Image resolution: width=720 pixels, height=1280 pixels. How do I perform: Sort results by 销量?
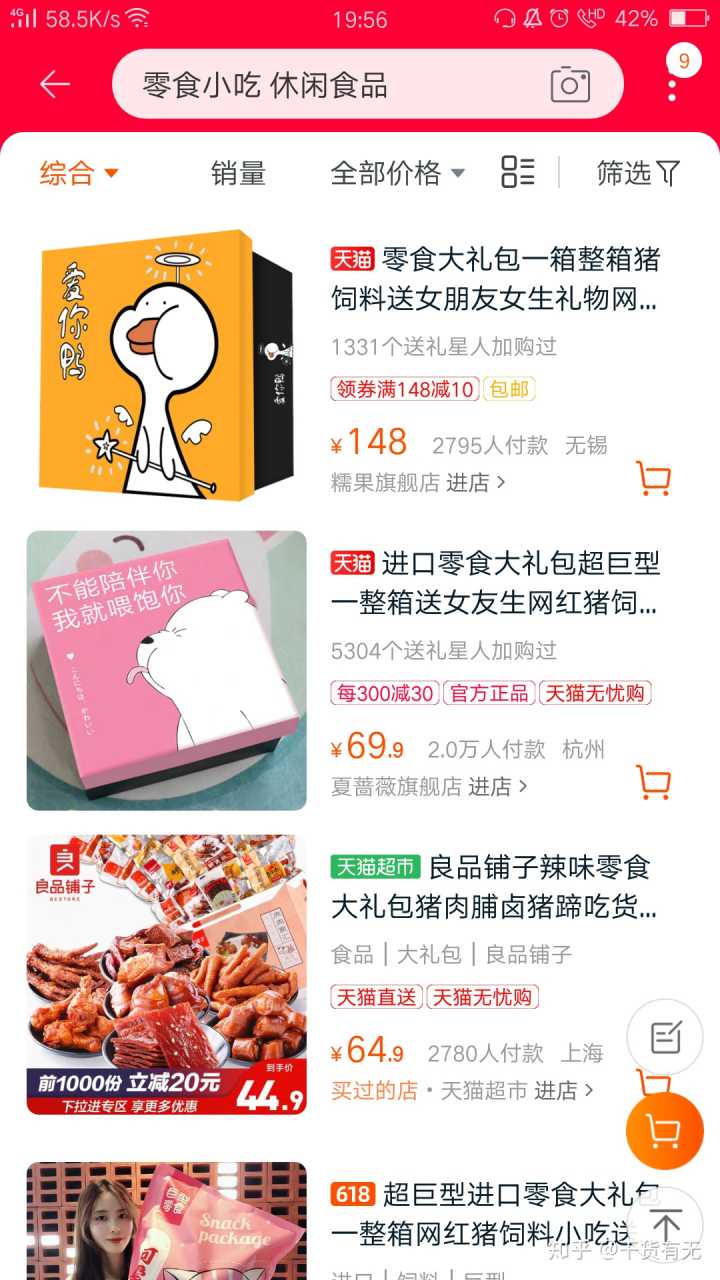pyautogui.click(x=238, y=173)
